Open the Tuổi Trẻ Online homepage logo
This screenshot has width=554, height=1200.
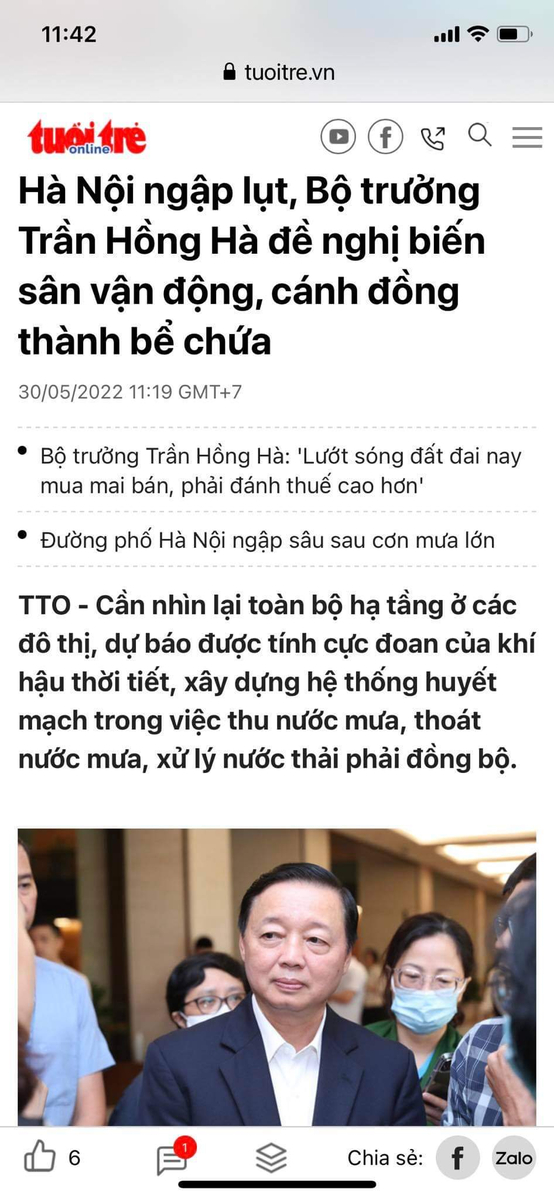click(x=87, y=137)
